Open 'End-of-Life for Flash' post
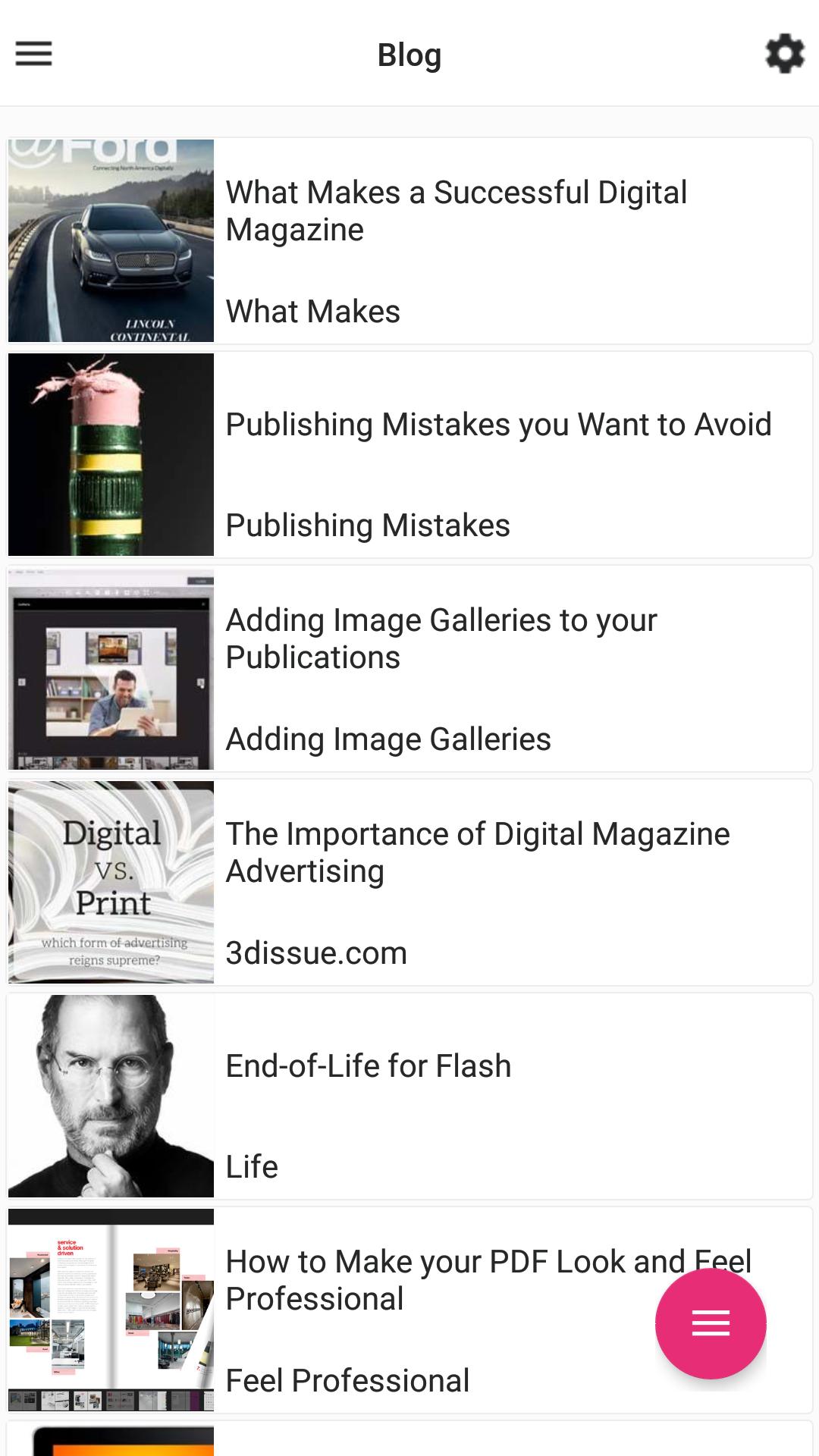The image size is (819, 1456). click(x=368, y=1066)
